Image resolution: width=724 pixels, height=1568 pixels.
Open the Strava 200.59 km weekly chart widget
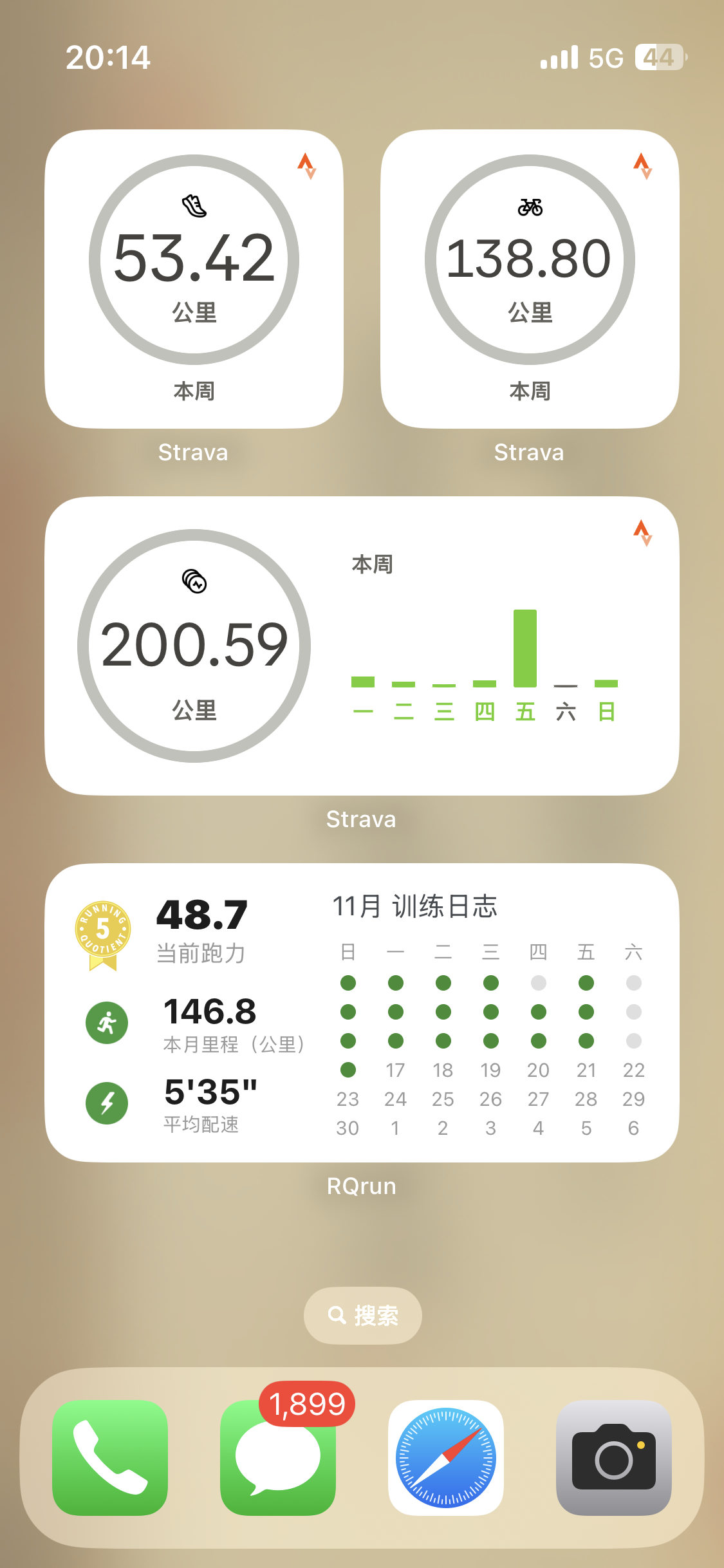click(x=362, y=646)
